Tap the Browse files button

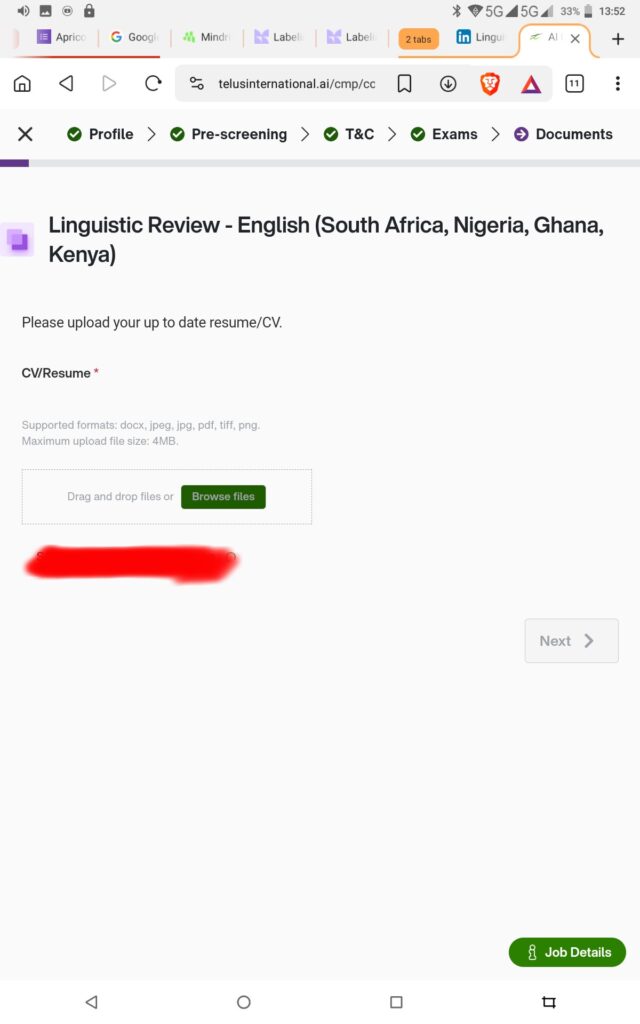(x=223, y=497)
